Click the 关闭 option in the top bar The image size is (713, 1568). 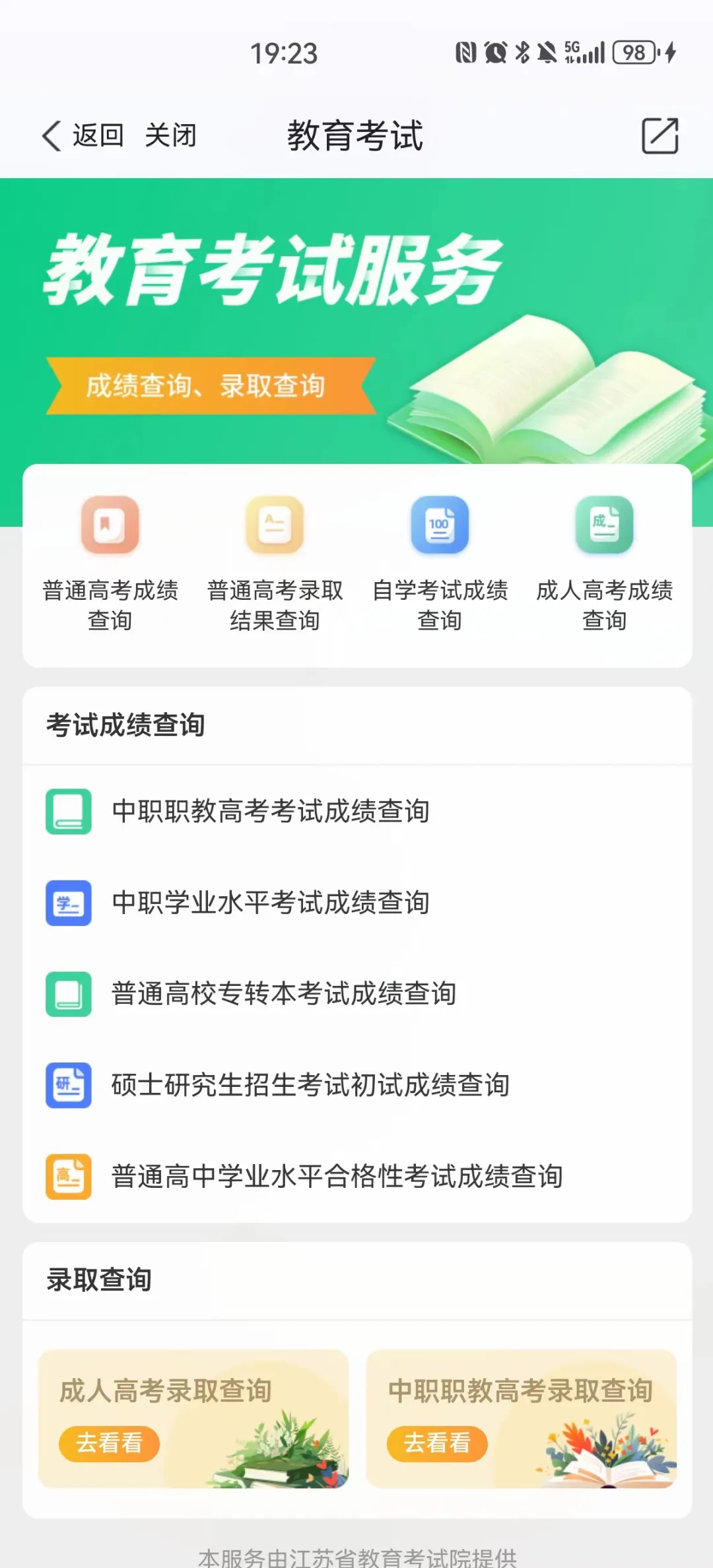coord(170,135)
